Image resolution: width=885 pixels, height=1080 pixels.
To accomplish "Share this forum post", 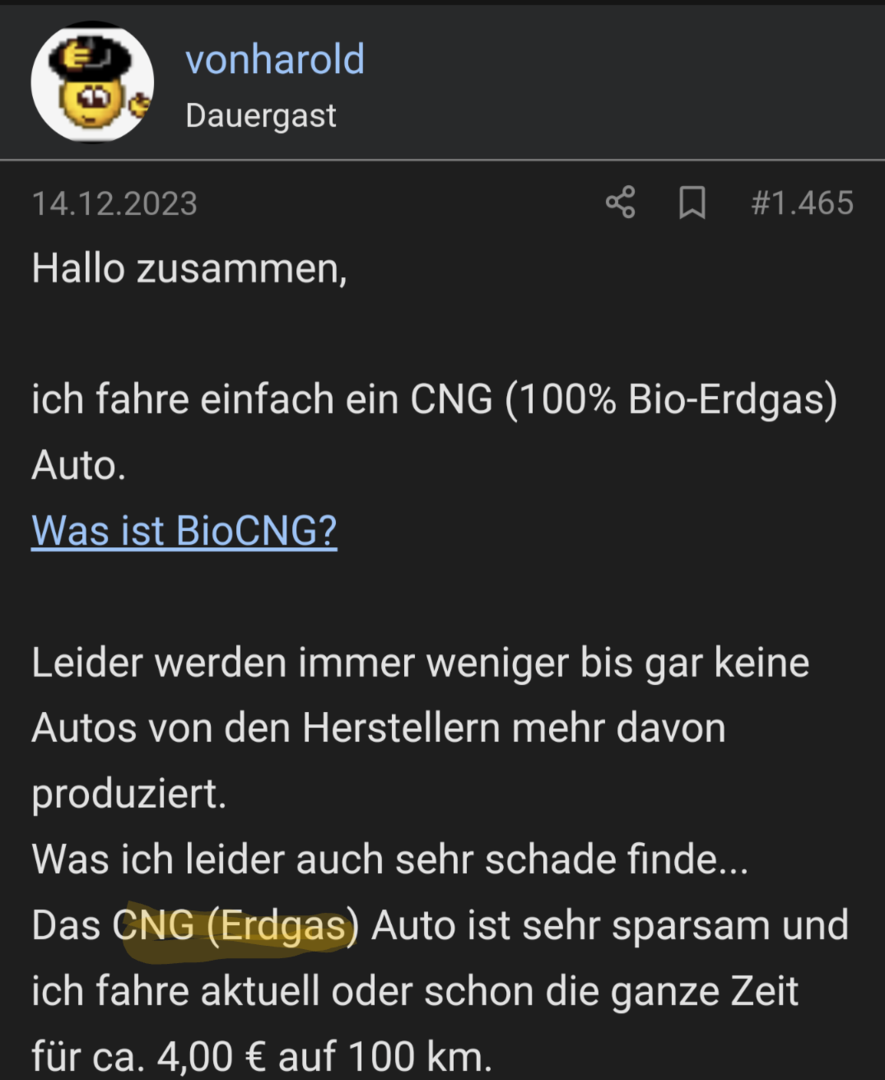I will point(620,204).
